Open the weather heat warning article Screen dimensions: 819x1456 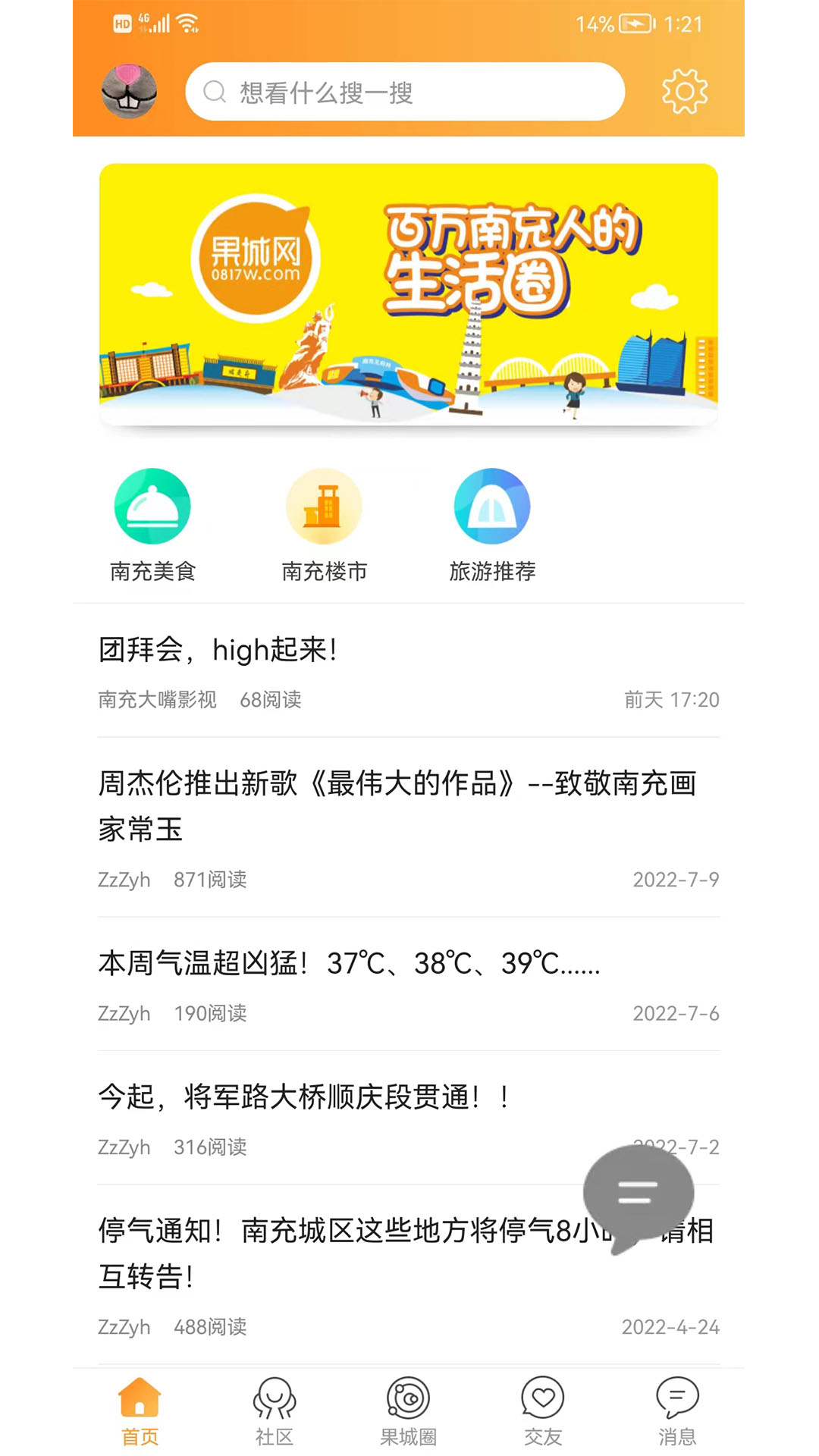pos(349,965)
